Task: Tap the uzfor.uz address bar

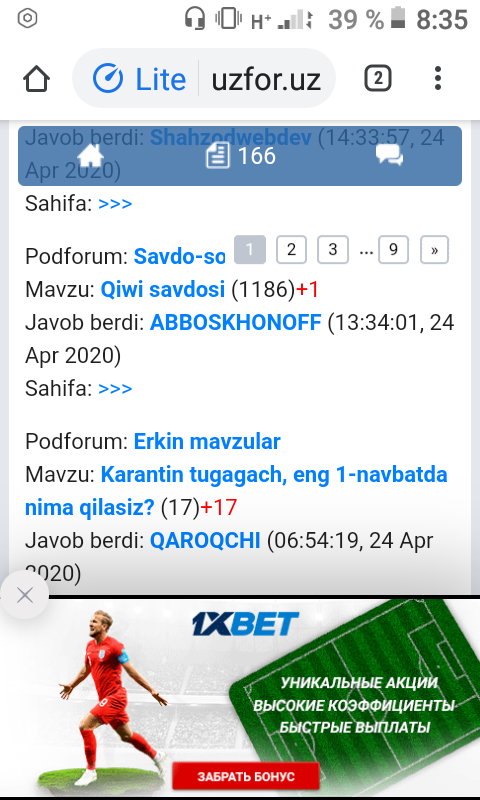Action: [204, 79]
